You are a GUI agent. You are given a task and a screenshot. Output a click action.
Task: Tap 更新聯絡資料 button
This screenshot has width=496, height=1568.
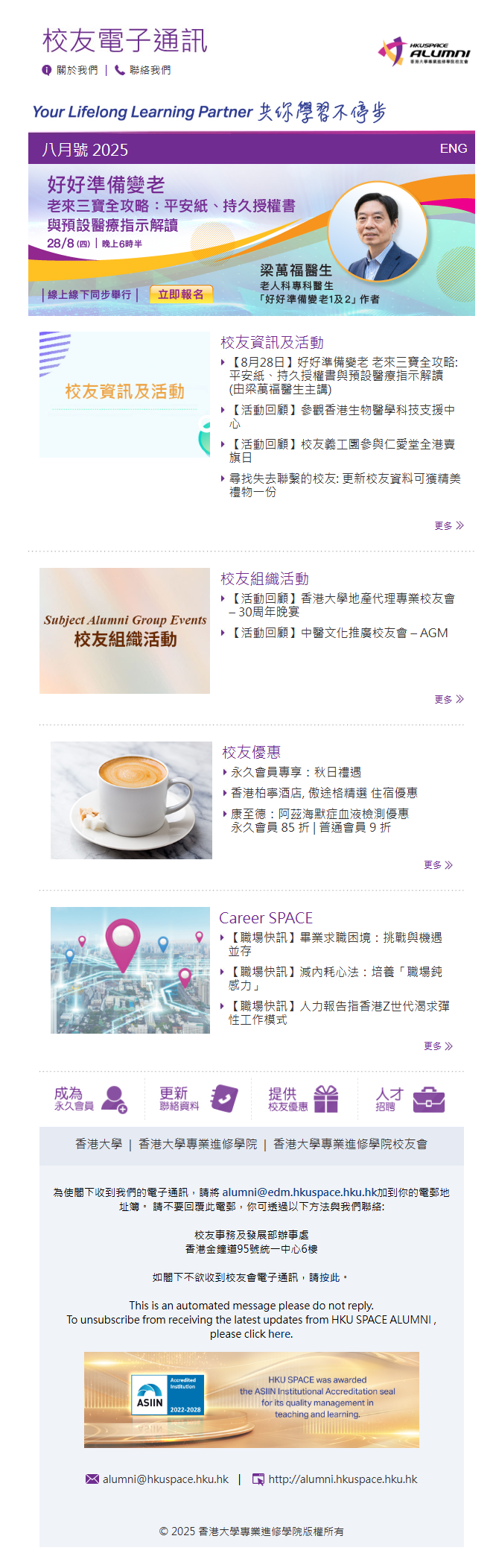click(x=198, y=1098)
